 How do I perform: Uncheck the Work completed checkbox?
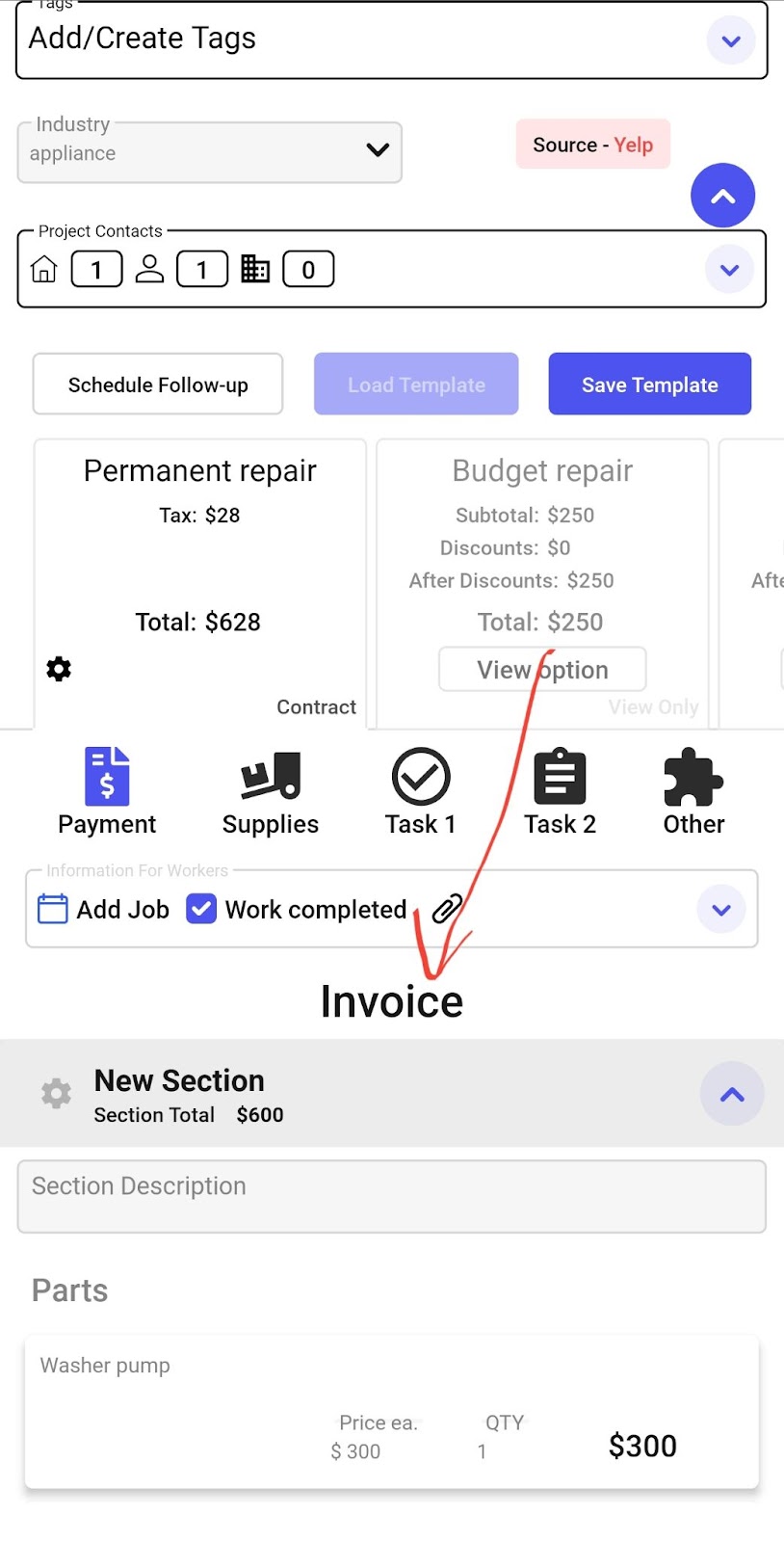(x=201, y=909)
